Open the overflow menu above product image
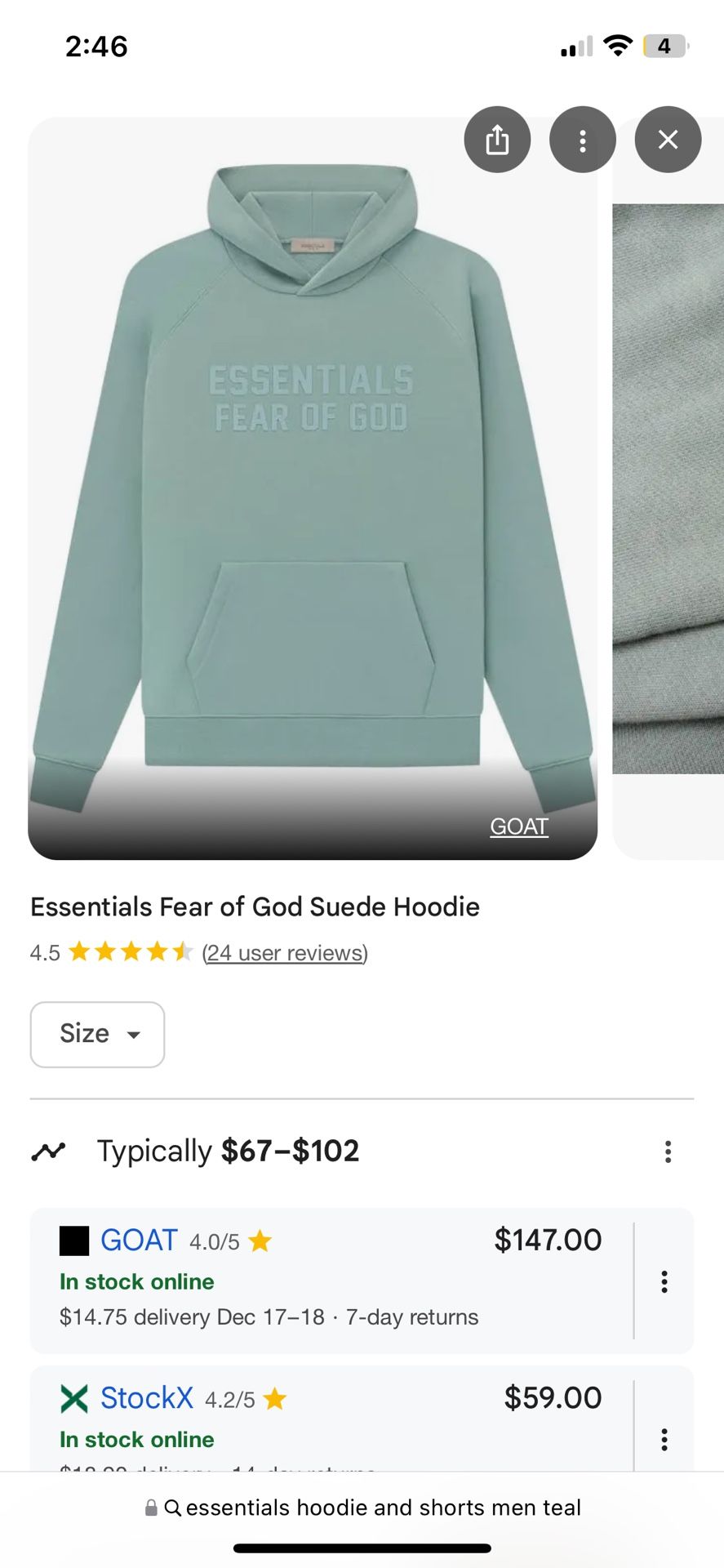Image resolution: width=724 pixels, height=1568 pixels. point(582,140)
